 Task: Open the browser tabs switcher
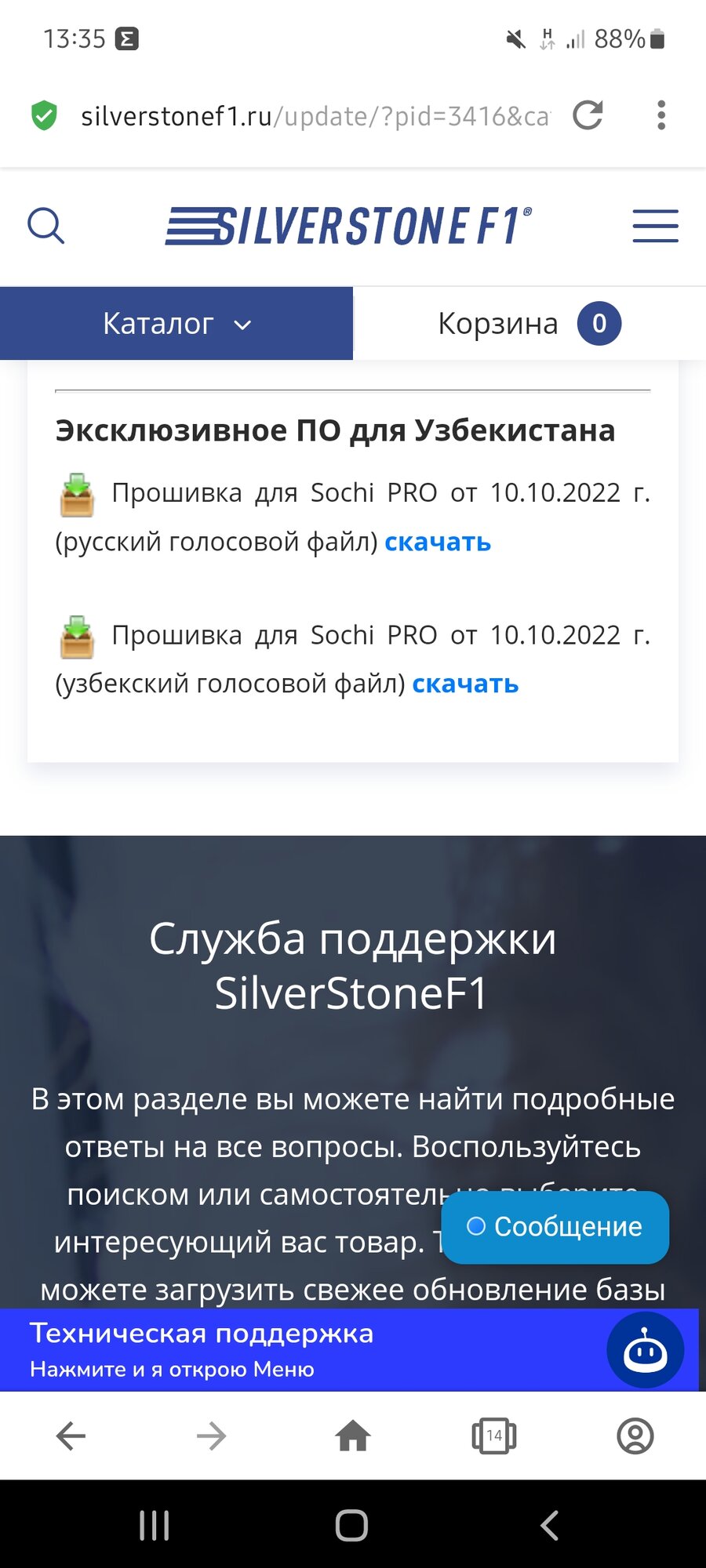coord(494,1436)
